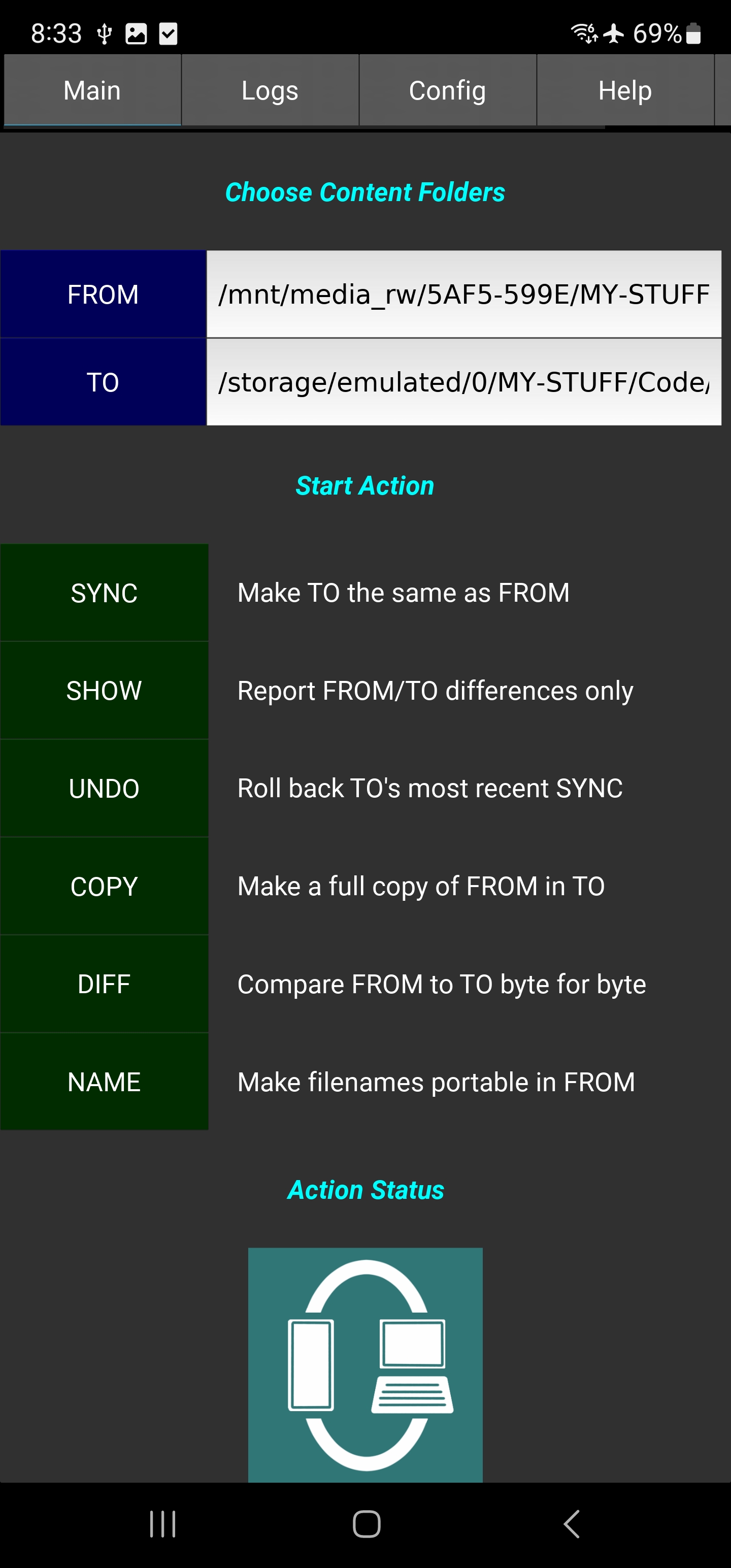731x1568 pixels.
Task: Tap NAME to fix filenames
Action: pyautogui.click(x=104, y=1082)
